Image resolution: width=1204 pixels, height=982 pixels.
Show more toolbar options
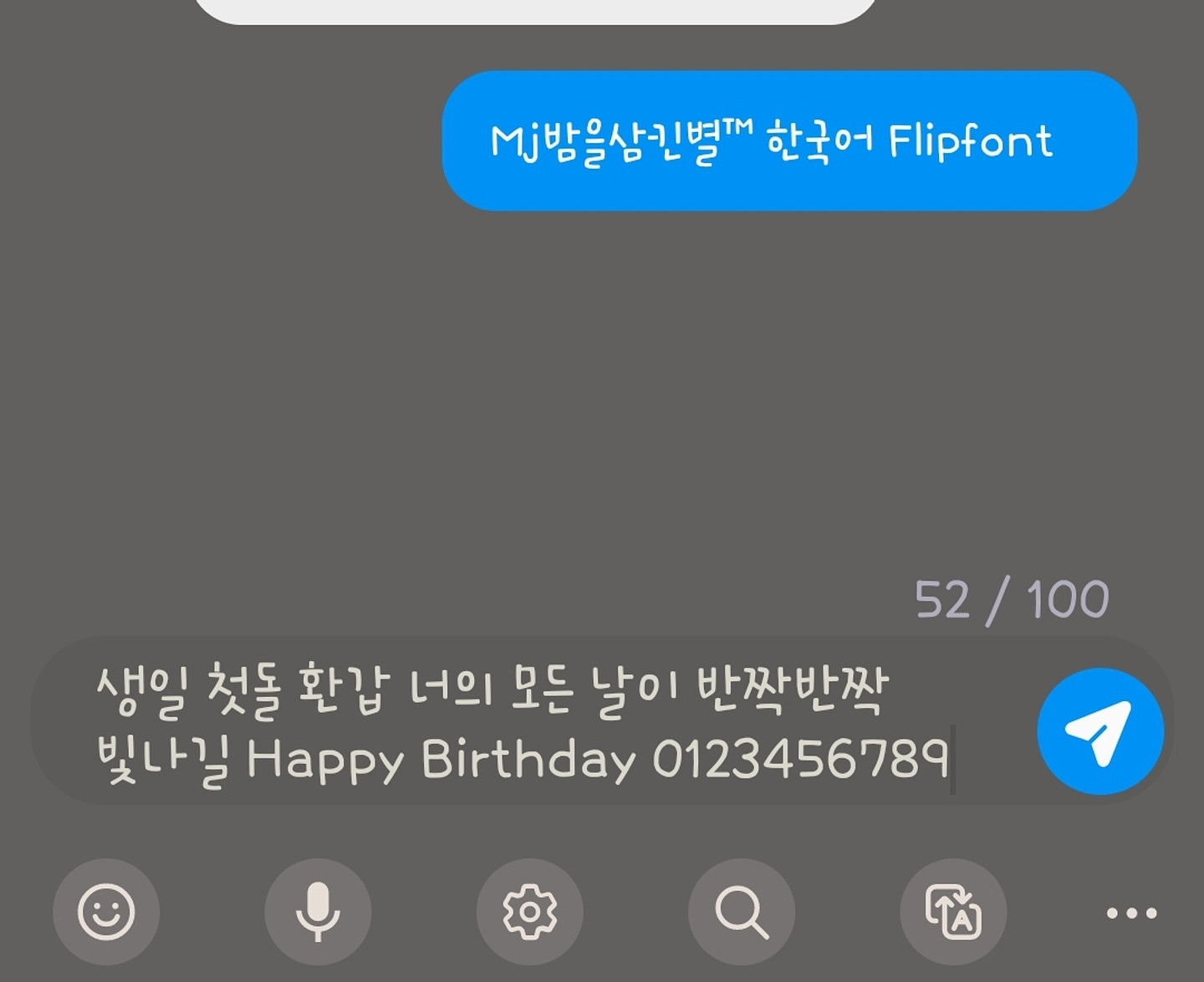(1131, 913)
